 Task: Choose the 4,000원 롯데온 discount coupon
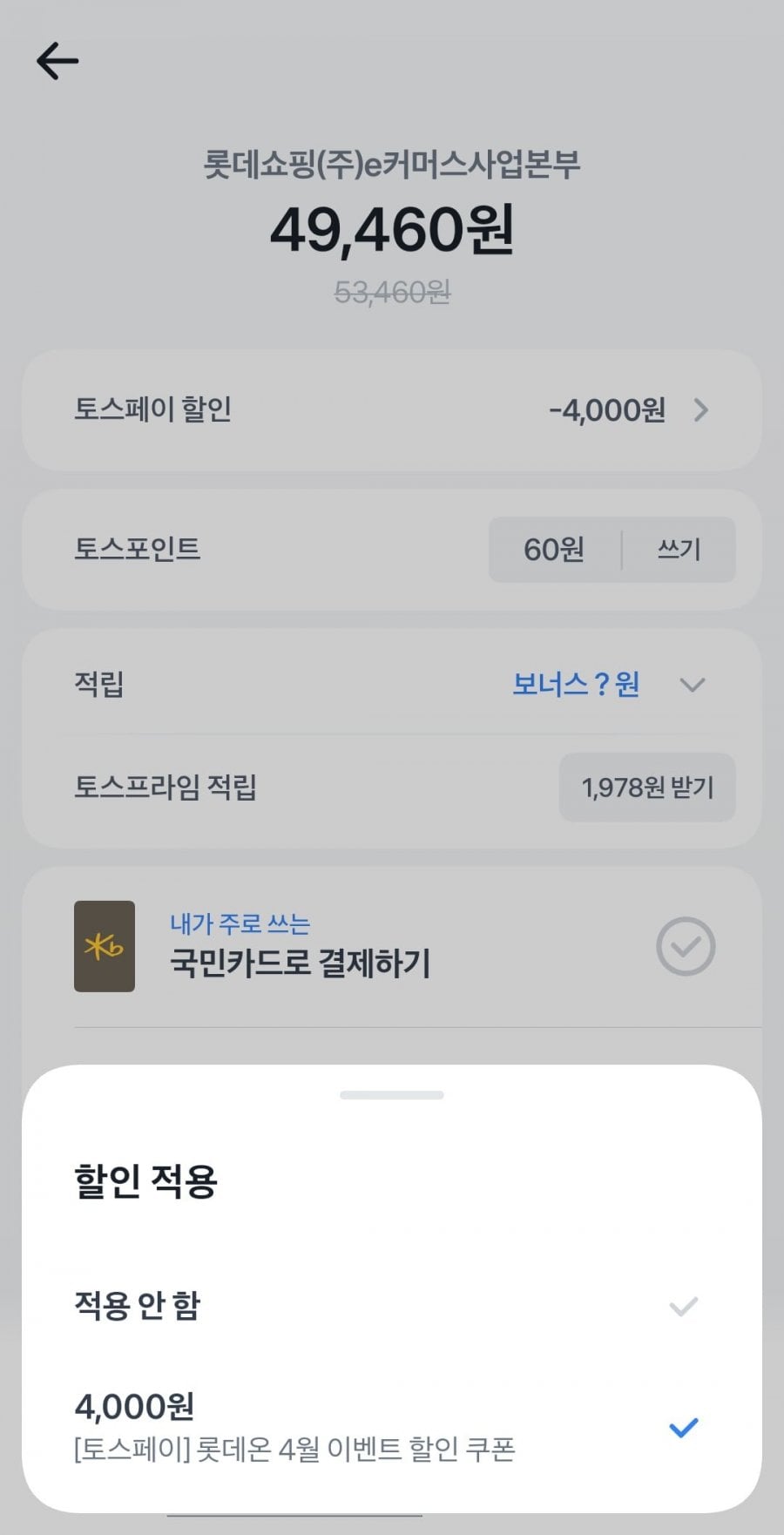tap(390, 1427)
